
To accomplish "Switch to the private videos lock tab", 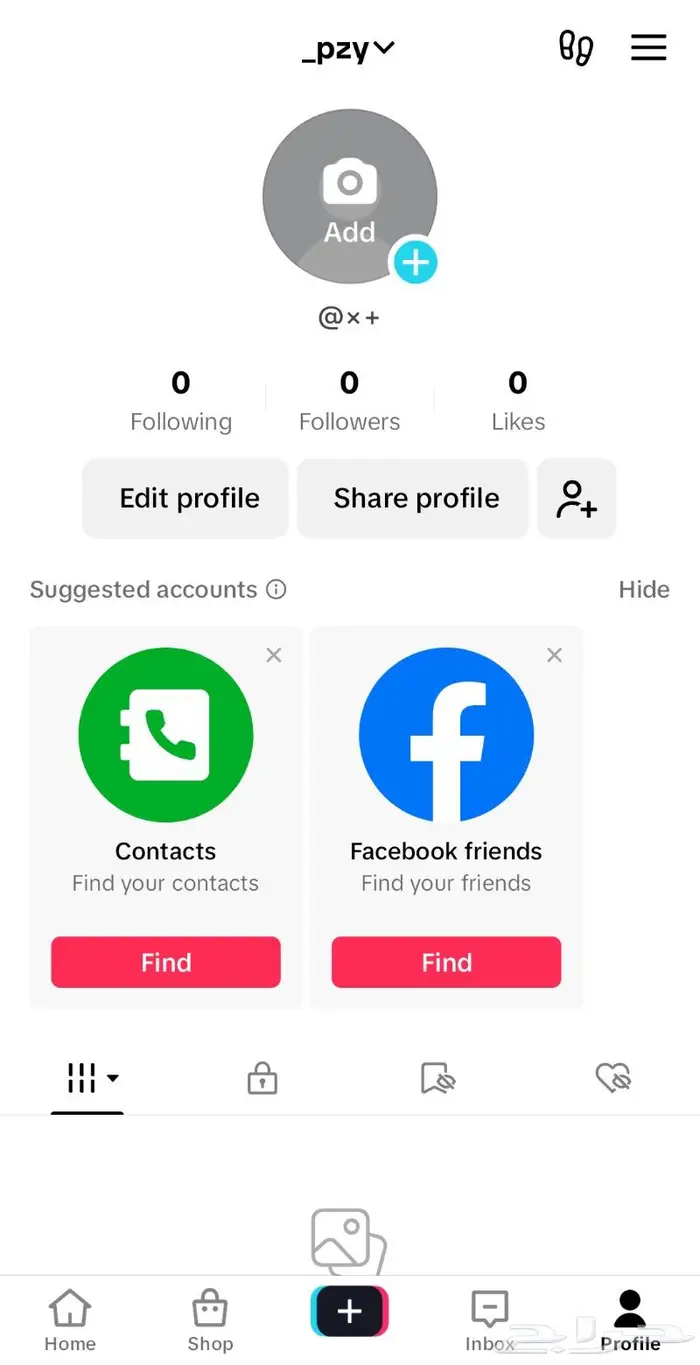I will coord(262,1078).
